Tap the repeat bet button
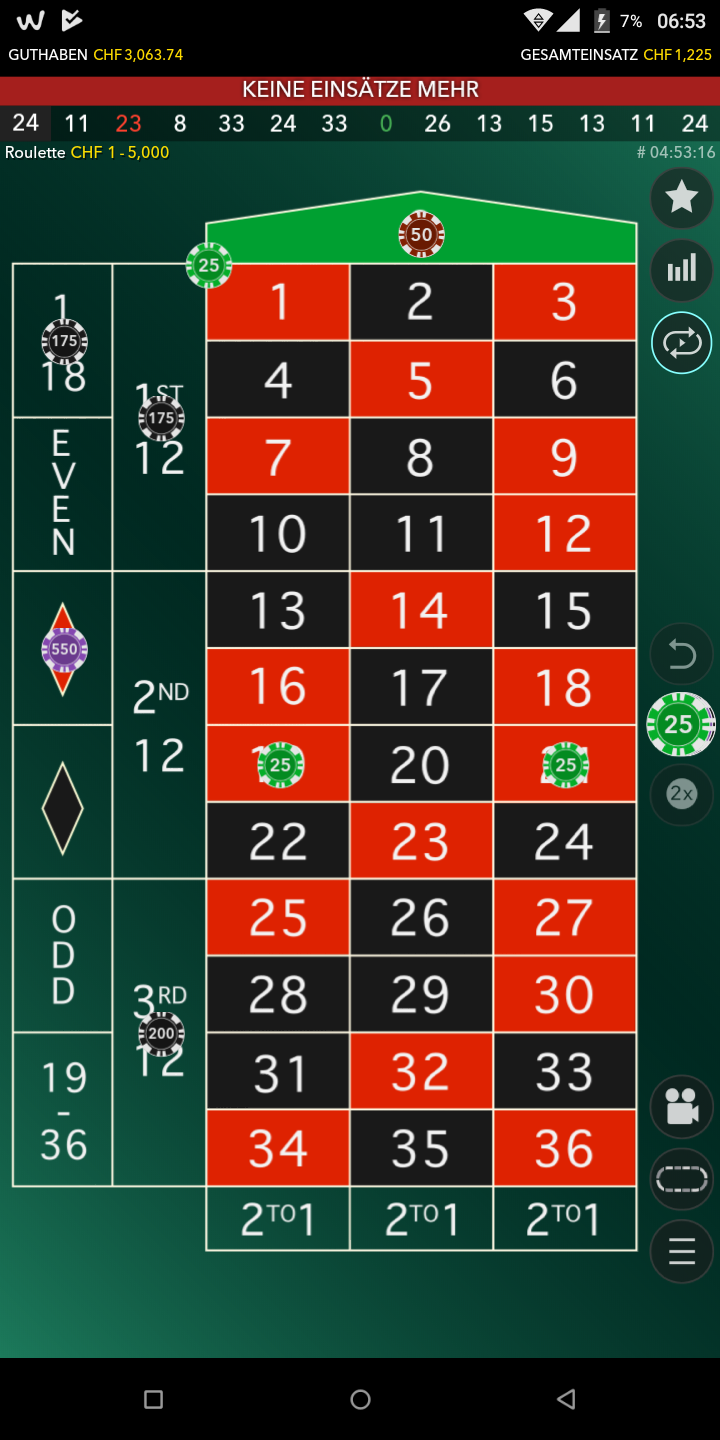720x1440 pixels. pyautogui.click(x=681, y=343)
